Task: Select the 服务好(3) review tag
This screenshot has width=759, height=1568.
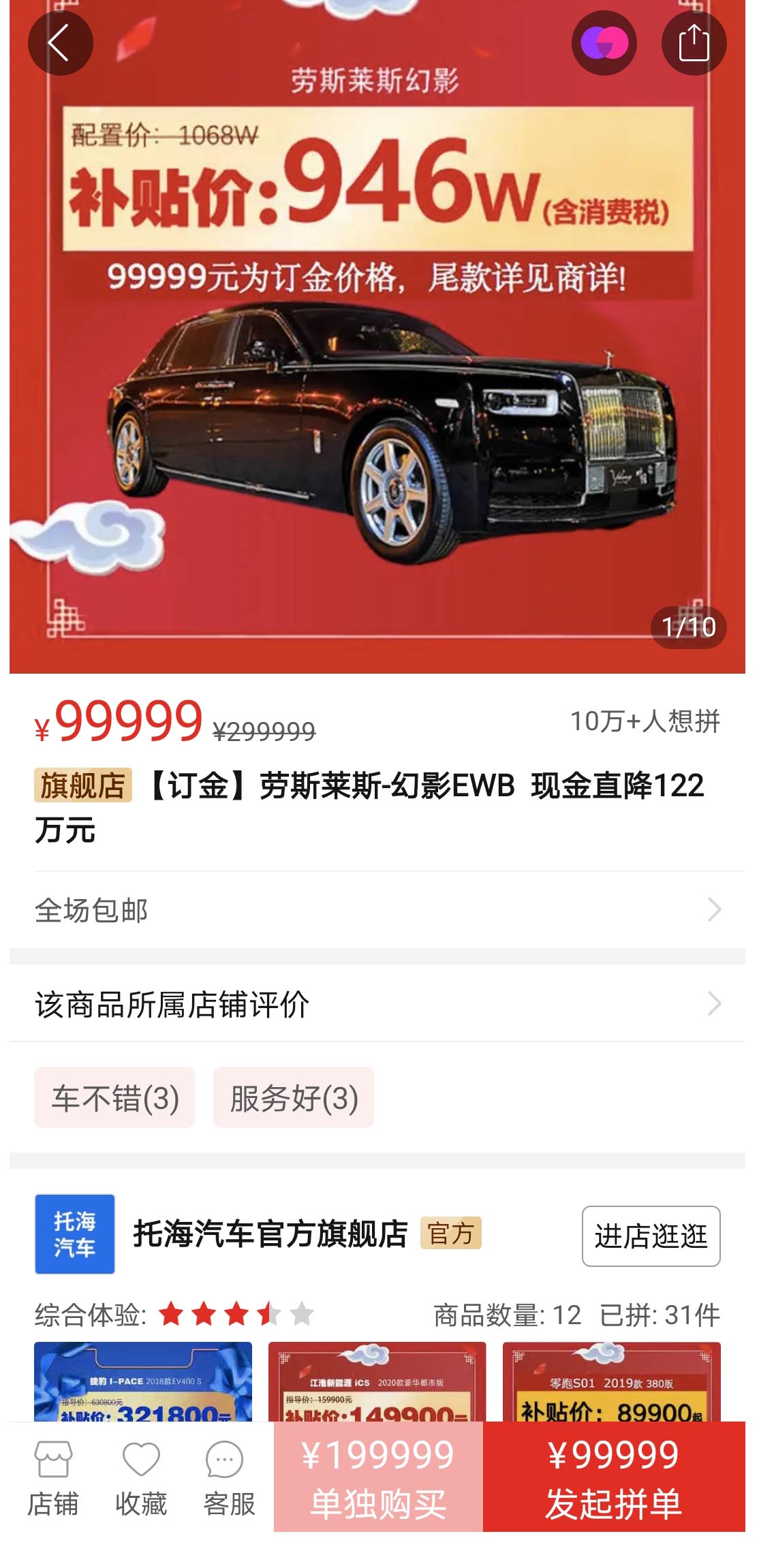Action: tap(292, 1097)
